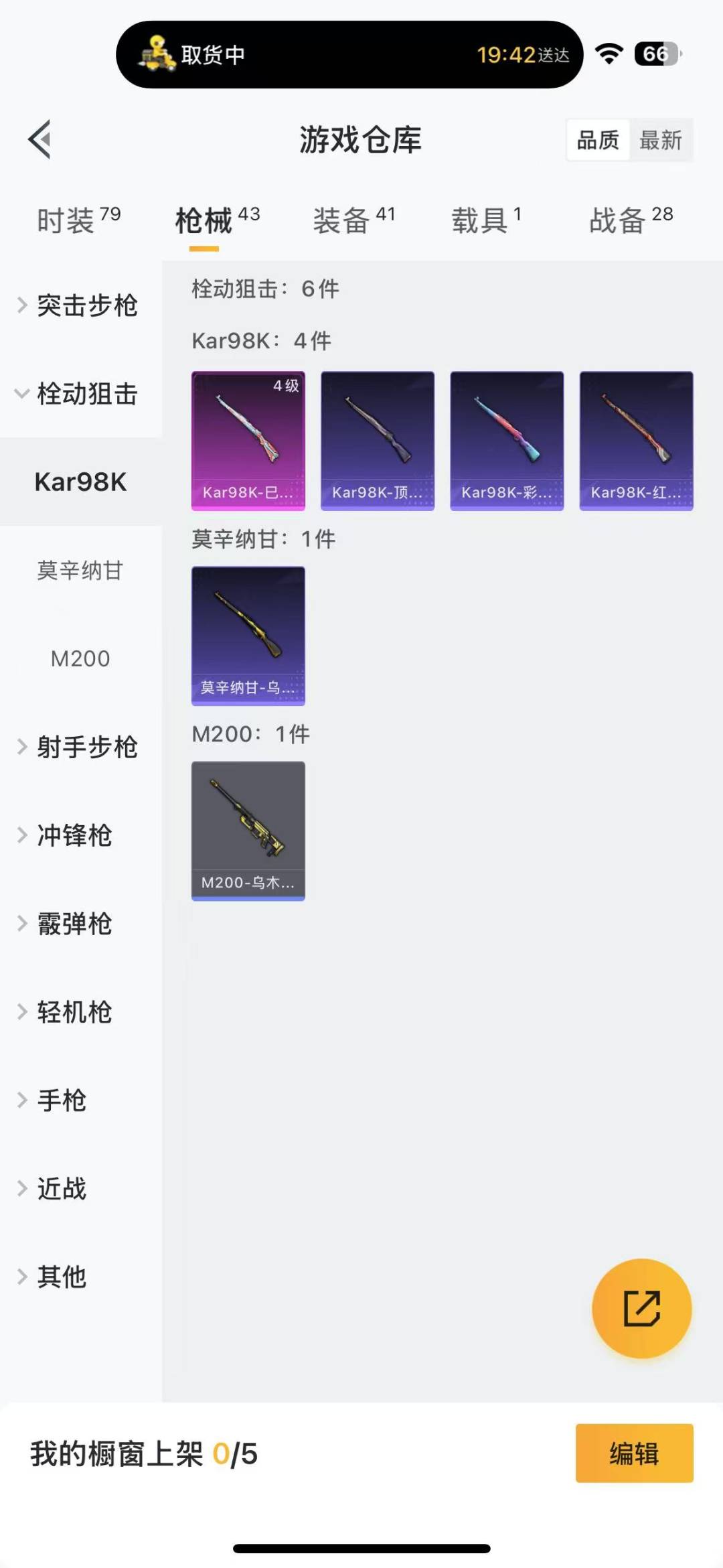Switch to the 时装 tab
This screenshot has width=723, height=1568.
pyautogui.click(x=78, y=220)
